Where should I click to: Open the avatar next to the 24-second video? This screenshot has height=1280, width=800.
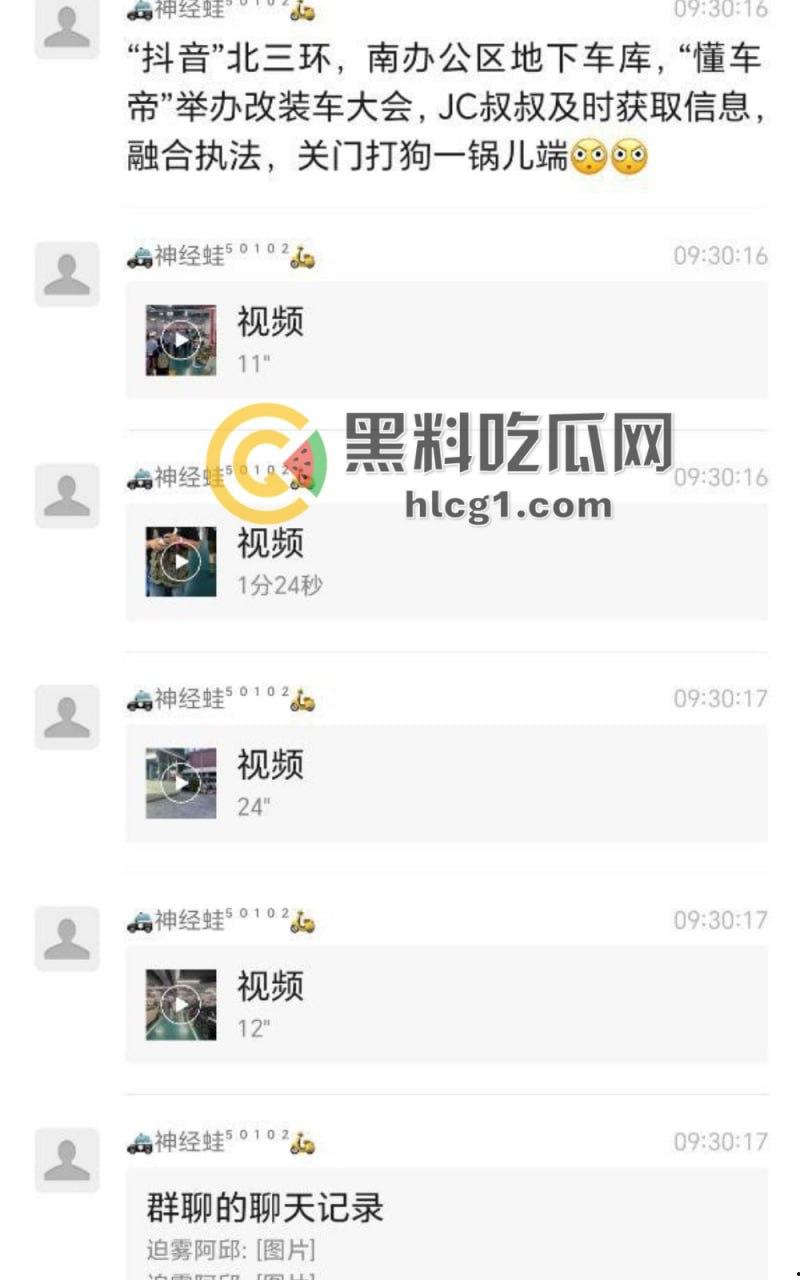point(67,716)
